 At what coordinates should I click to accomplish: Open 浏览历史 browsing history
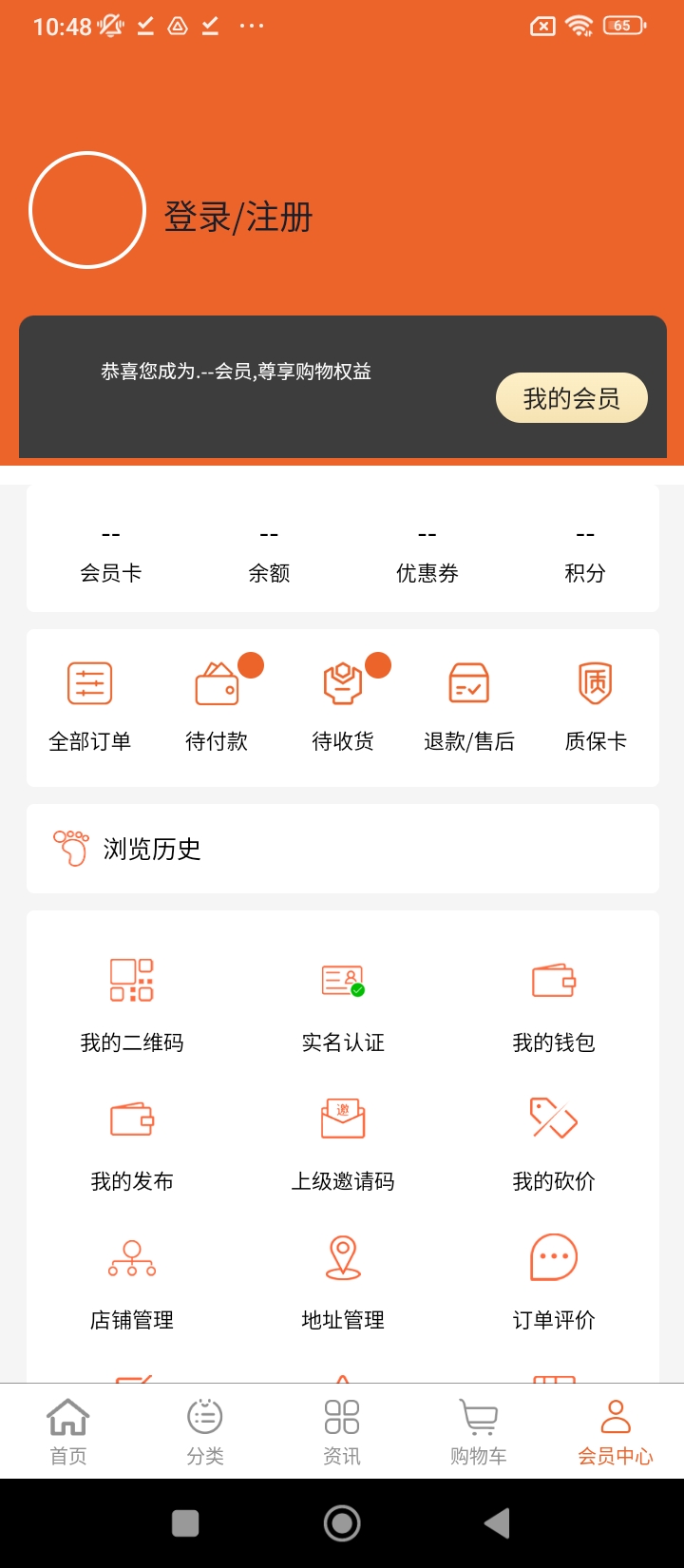point(152,849)
